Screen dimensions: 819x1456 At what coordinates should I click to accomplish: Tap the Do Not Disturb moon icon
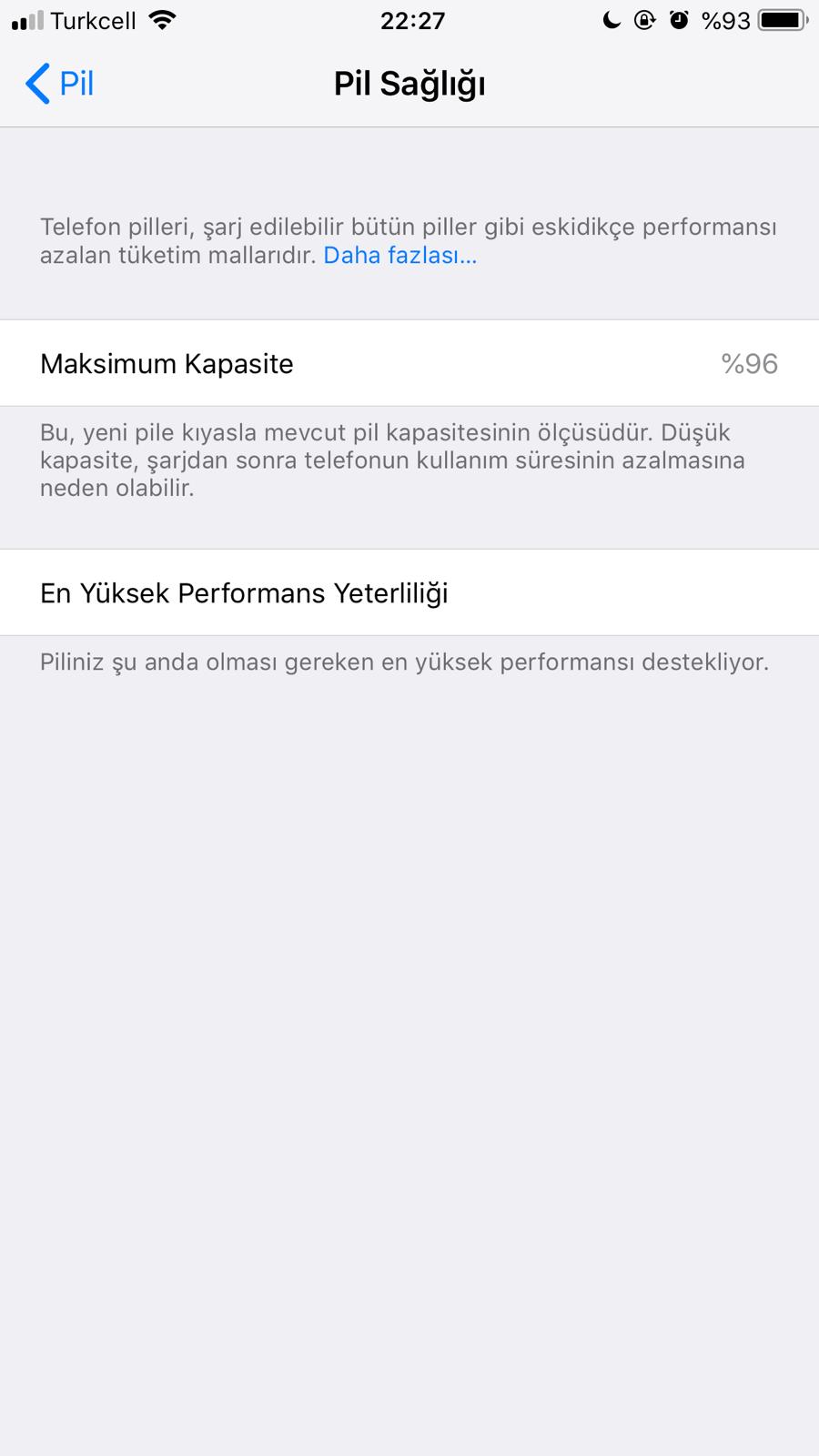pos(611,18)
